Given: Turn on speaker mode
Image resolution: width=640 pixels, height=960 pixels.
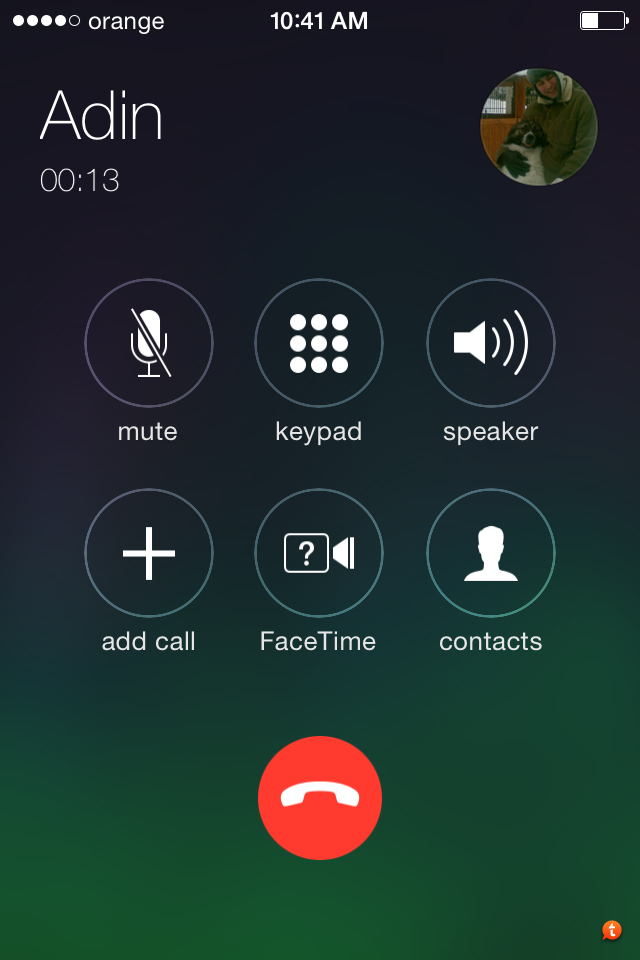Looking at the screenshot, I should (490, 343).
